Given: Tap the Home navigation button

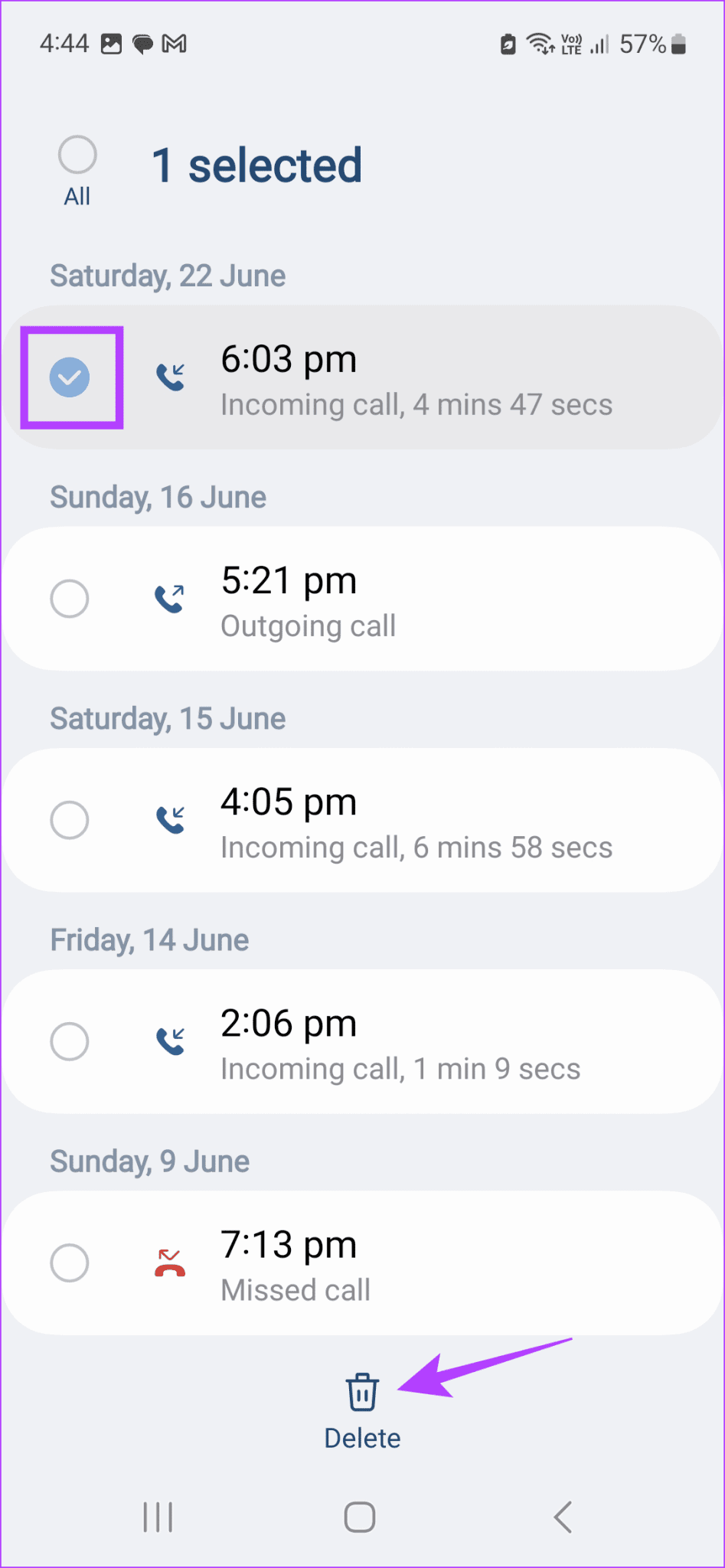Looking at the screenshot, I should [360, 1517].
